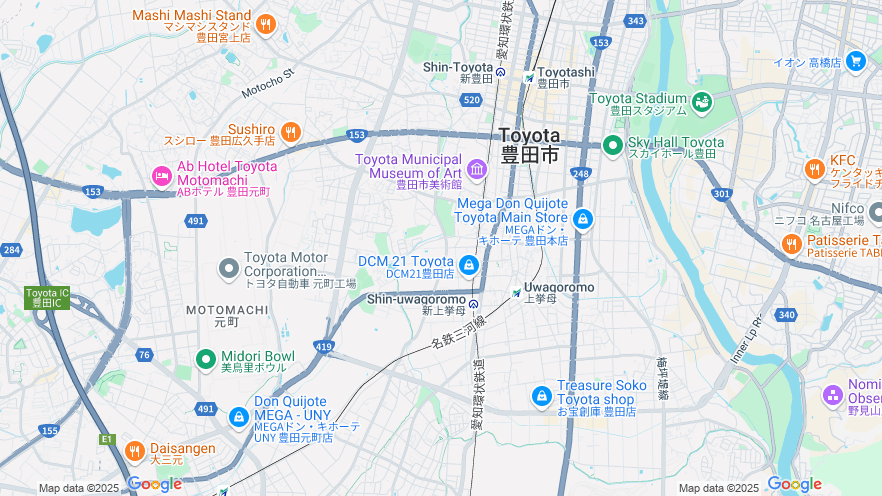This screenshot has width=882, height=496.
Task: Tap the Uwagoromo station icon
Action: coord(516,293)
